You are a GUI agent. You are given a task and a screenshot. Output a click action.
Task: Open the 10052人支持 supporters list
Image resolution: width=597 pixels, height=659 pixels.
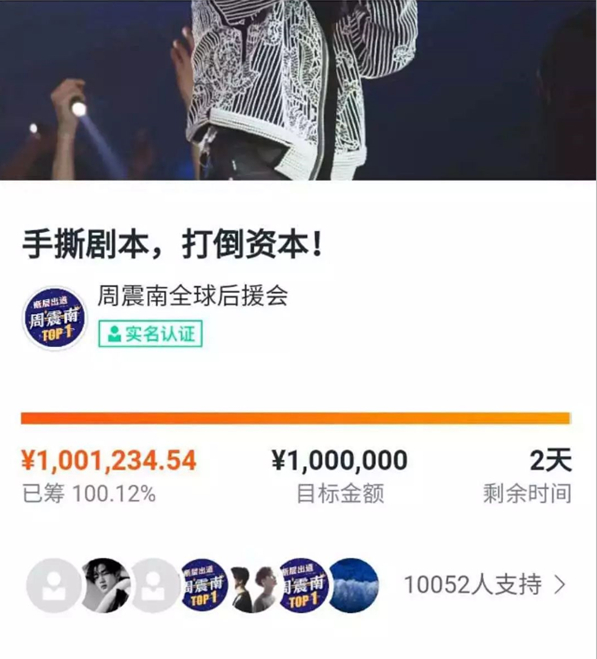485,585
